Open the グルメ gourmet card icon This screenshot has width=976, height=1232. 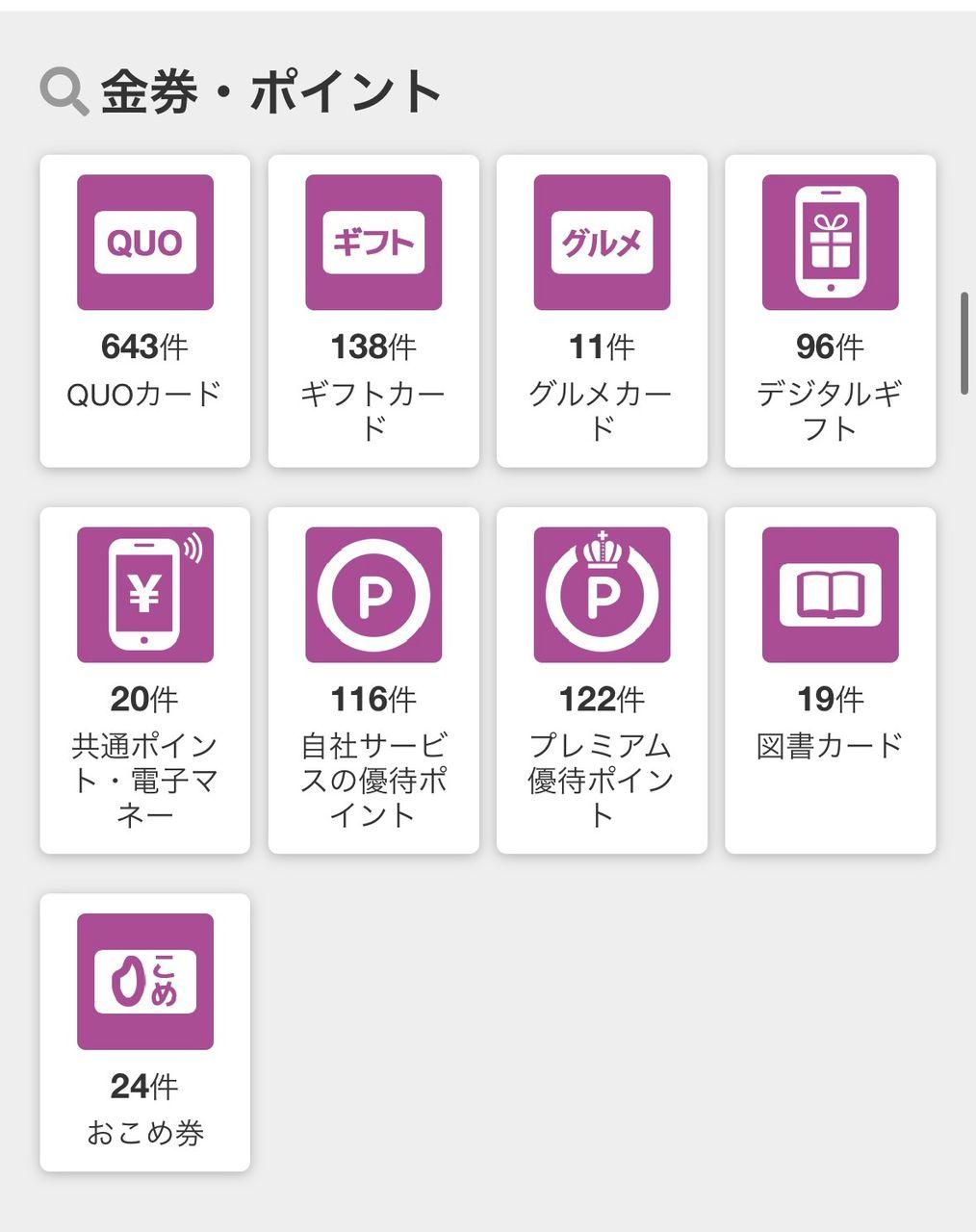pos(601,243)
